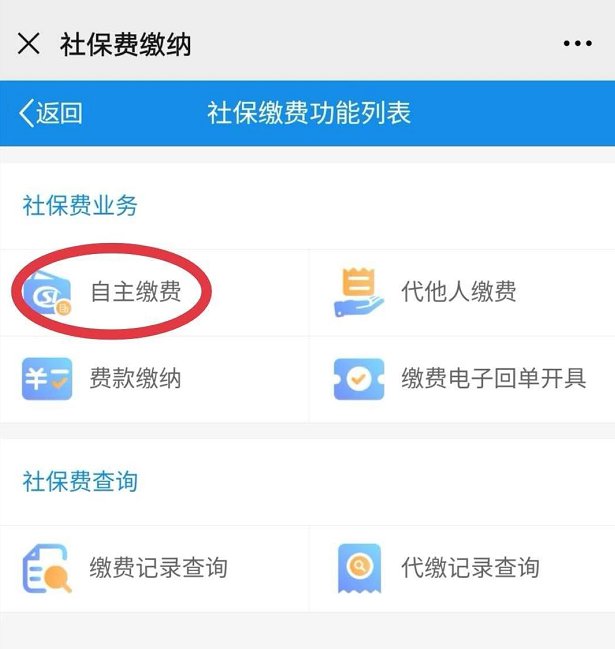View 缴费记录查询 payment records
Viewport: 615px width, 649px height.
click(130, 569)
